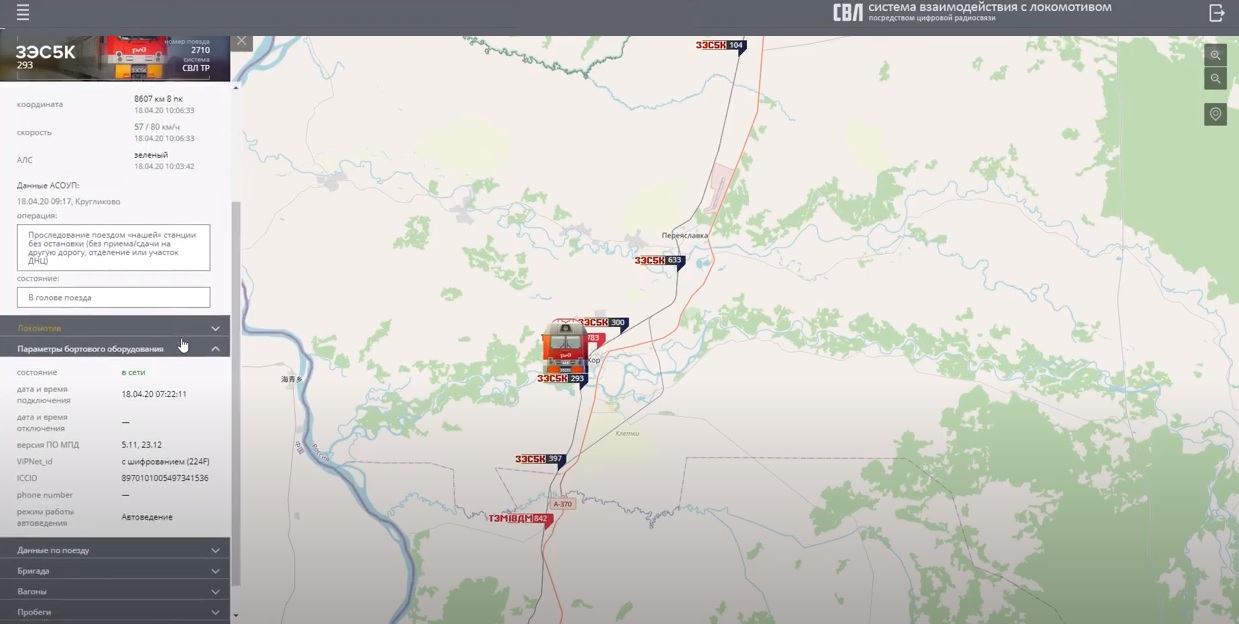Select locomotive 3ЭС5К 293 on the map
1239x624 pixels.
(561, 379)
